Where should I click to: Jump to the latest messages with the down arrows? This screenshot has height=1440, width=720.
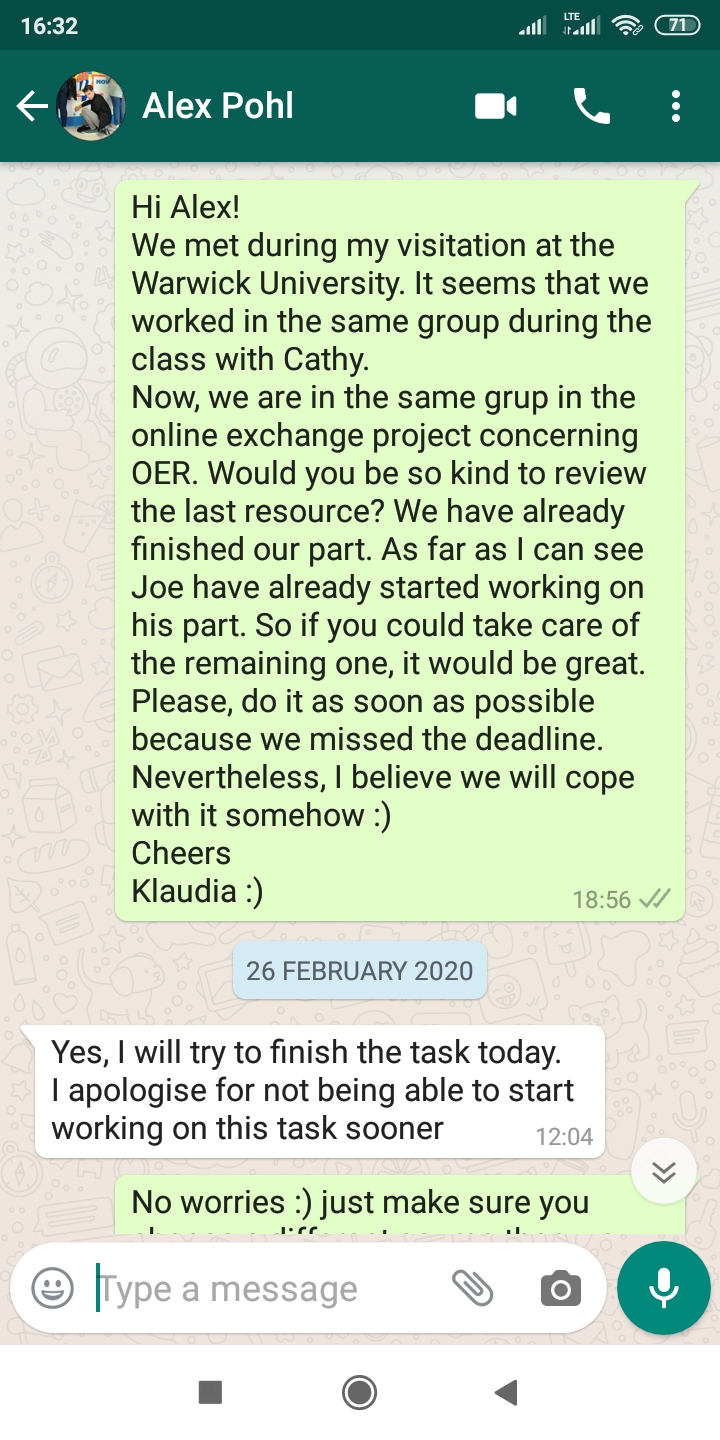pyautogui.click(x=664, y=1171)
